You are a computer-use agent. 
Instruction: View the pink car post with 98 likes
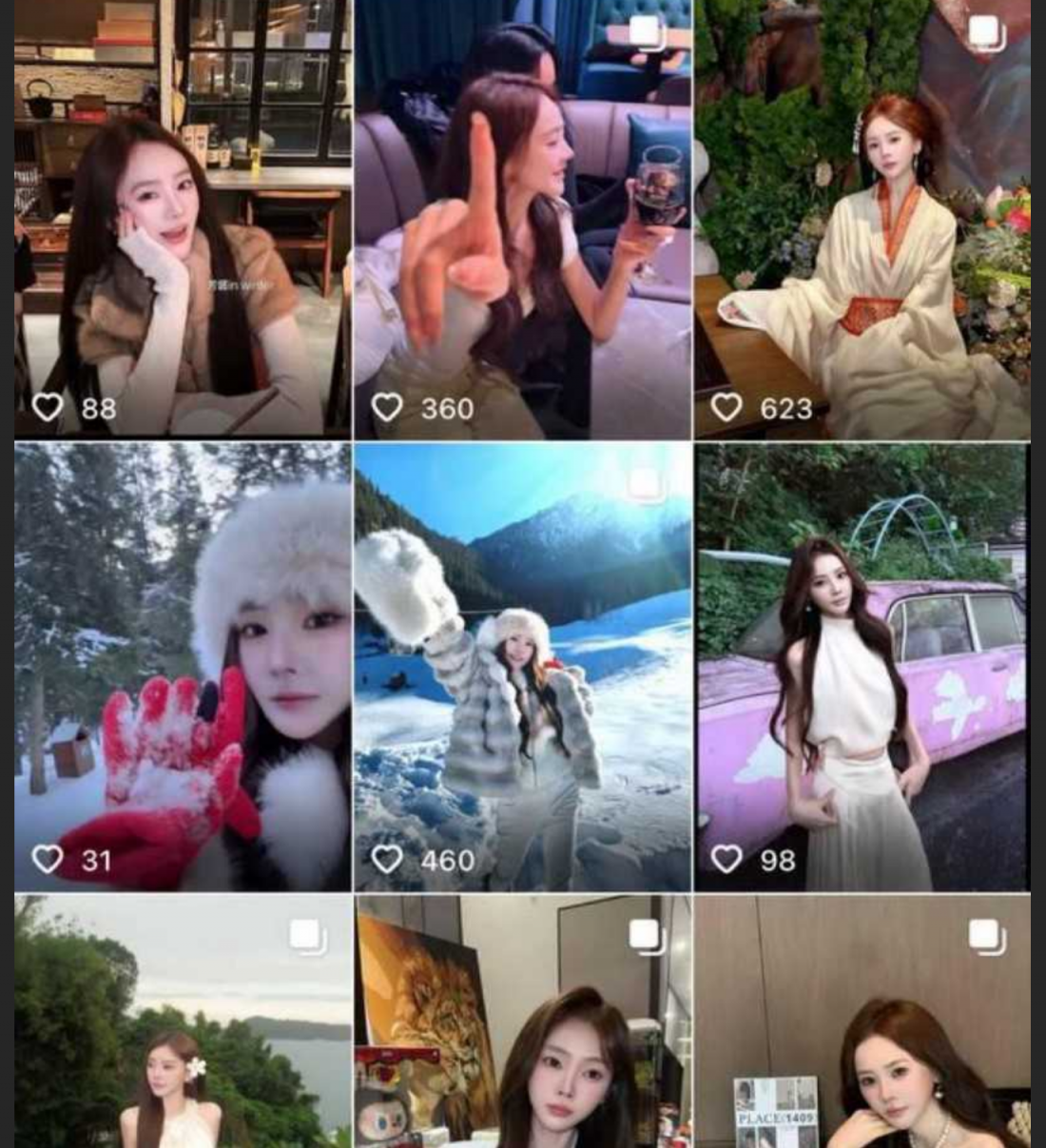pyautogui.click(x=862, y=666)
